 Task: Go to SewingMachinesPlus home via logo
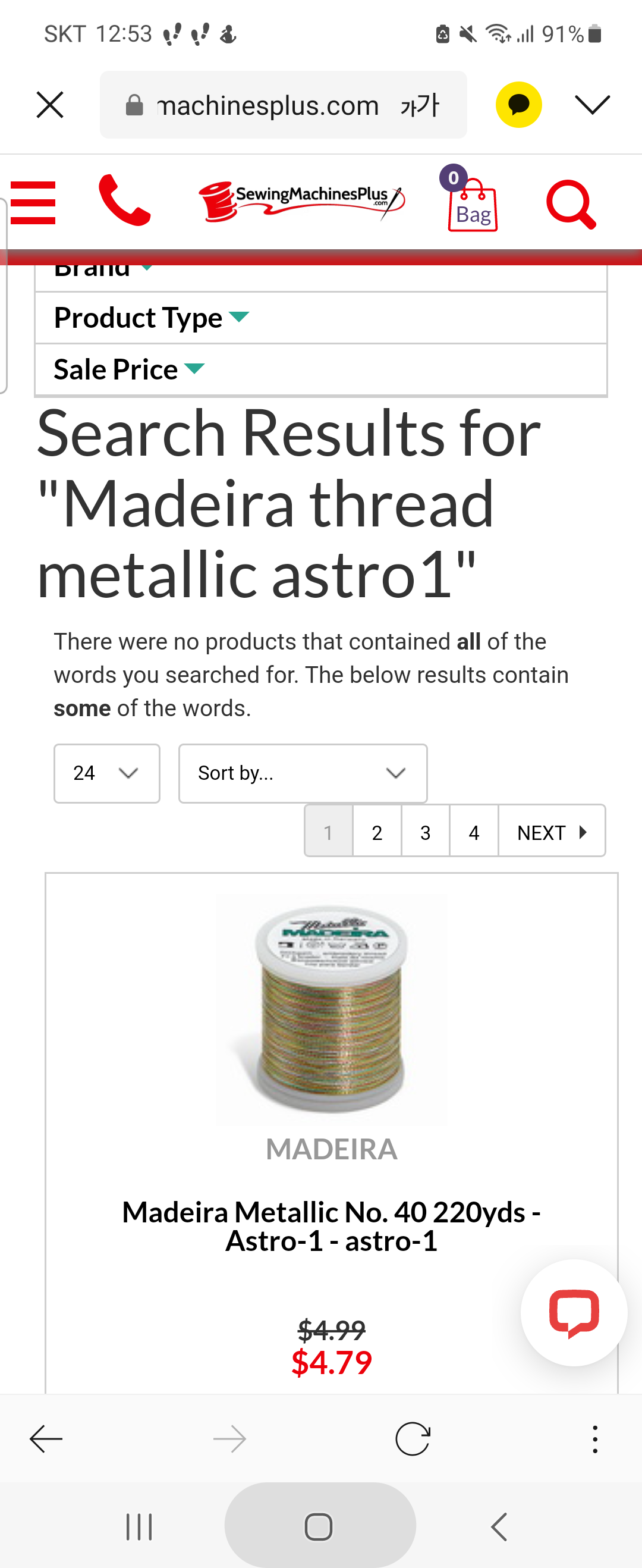pos(302,200)
